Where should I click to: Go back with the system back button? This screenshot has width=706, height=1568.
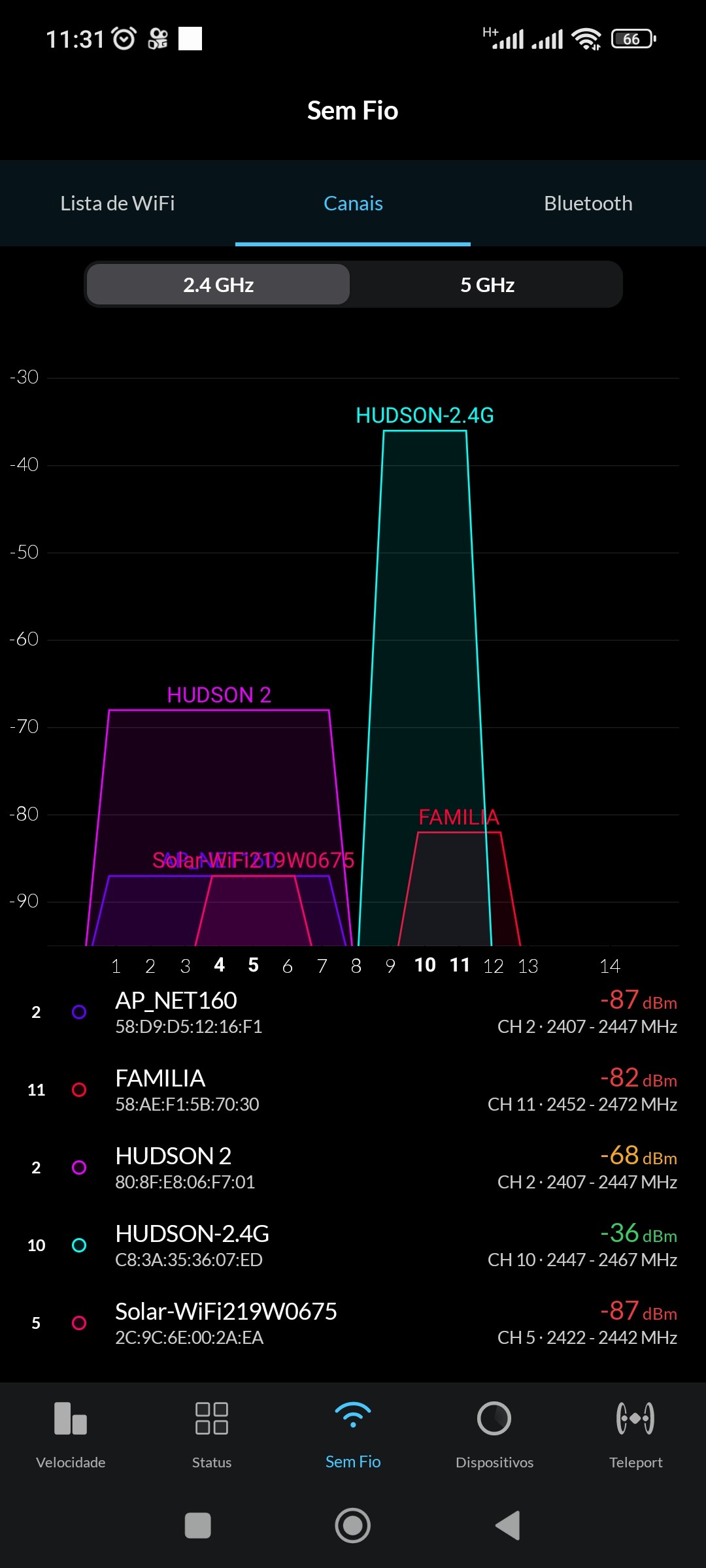508,1526
